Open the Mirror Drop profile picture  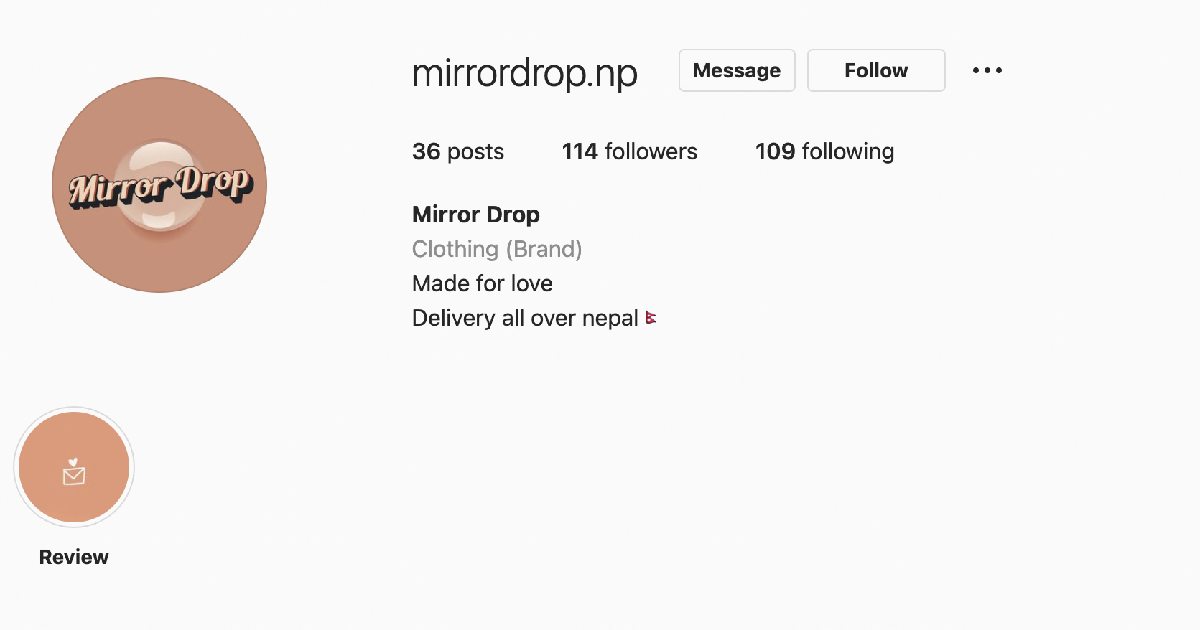(159, 185)
